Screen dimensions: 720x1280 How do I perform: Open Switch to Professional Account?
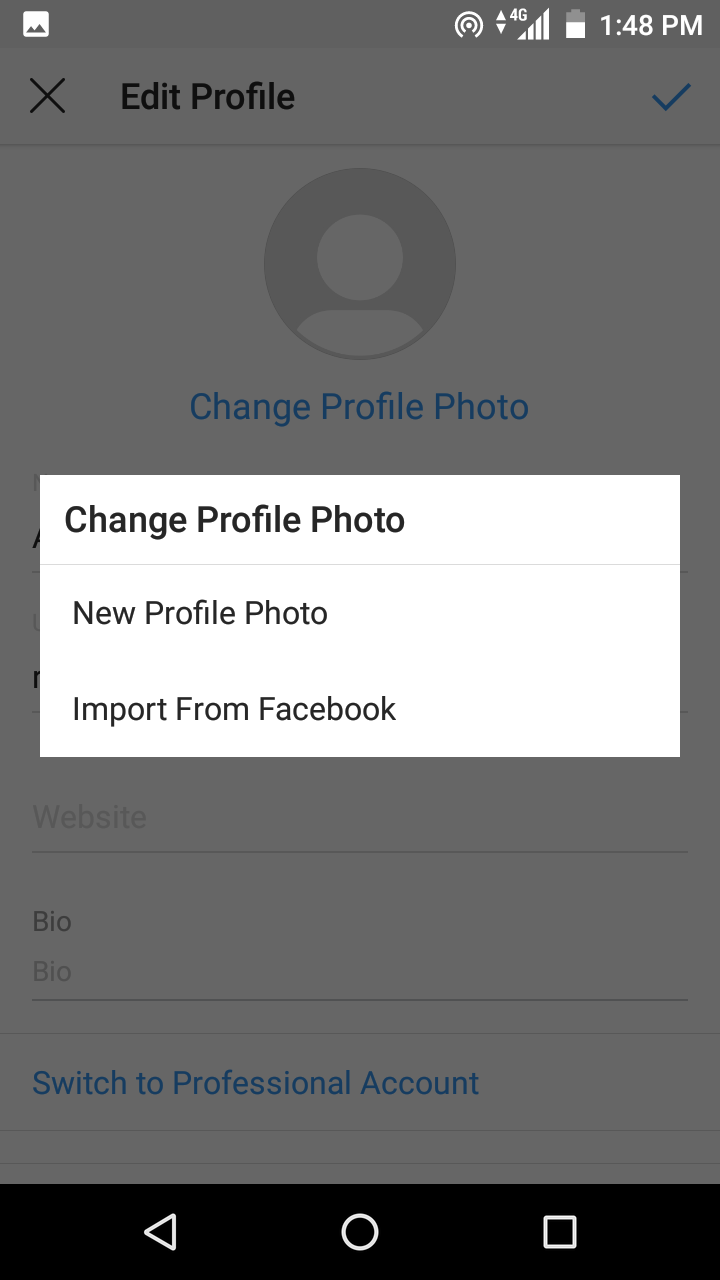[x=255, y=1082]
